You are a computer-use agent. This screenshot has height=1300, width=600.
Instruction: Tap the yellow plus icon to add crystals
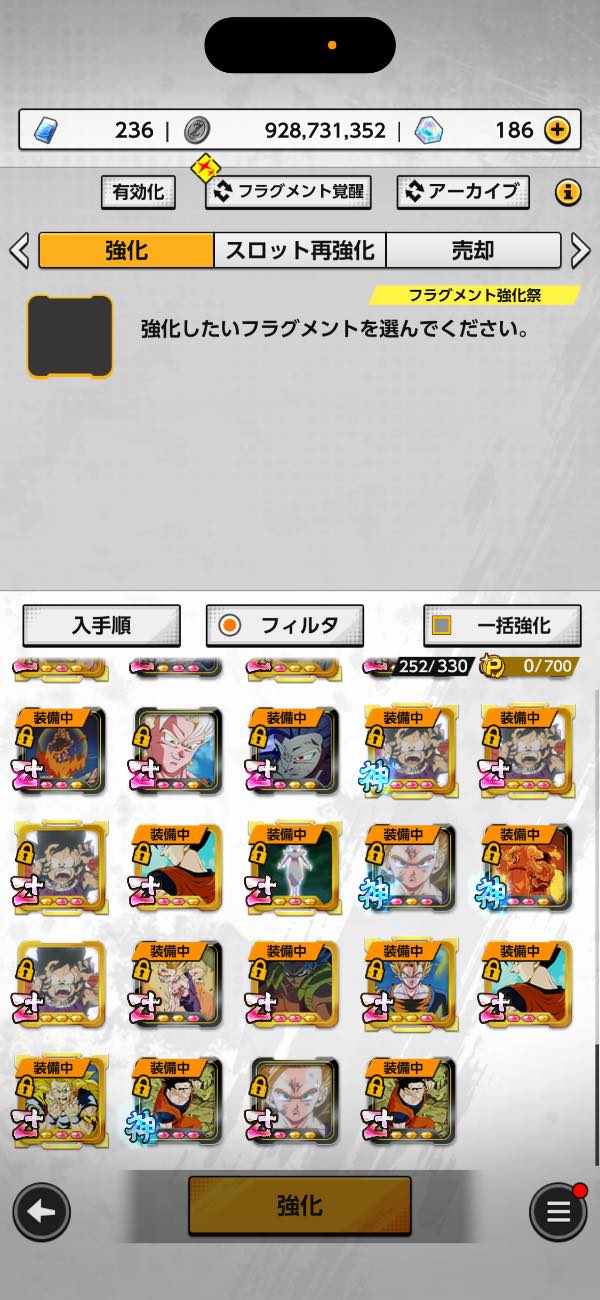click(557, 130)
